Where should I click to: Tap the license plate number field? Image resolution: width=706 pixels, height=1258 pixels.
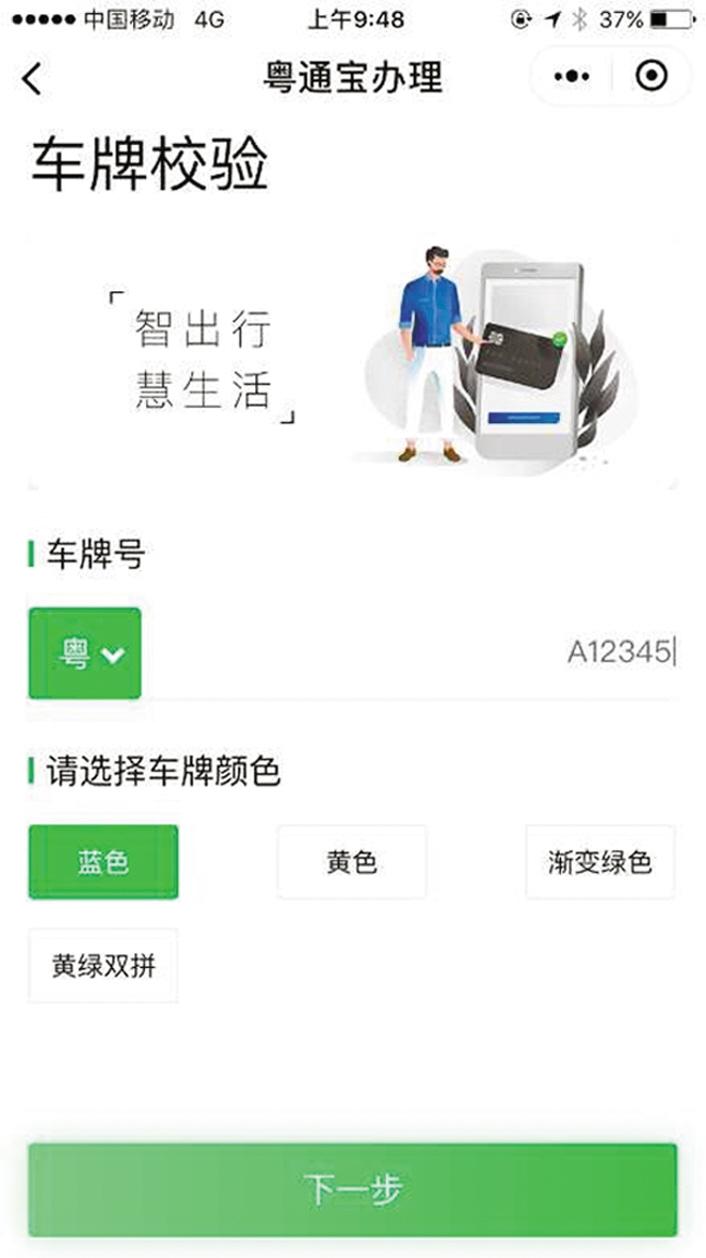click(420, 653)
